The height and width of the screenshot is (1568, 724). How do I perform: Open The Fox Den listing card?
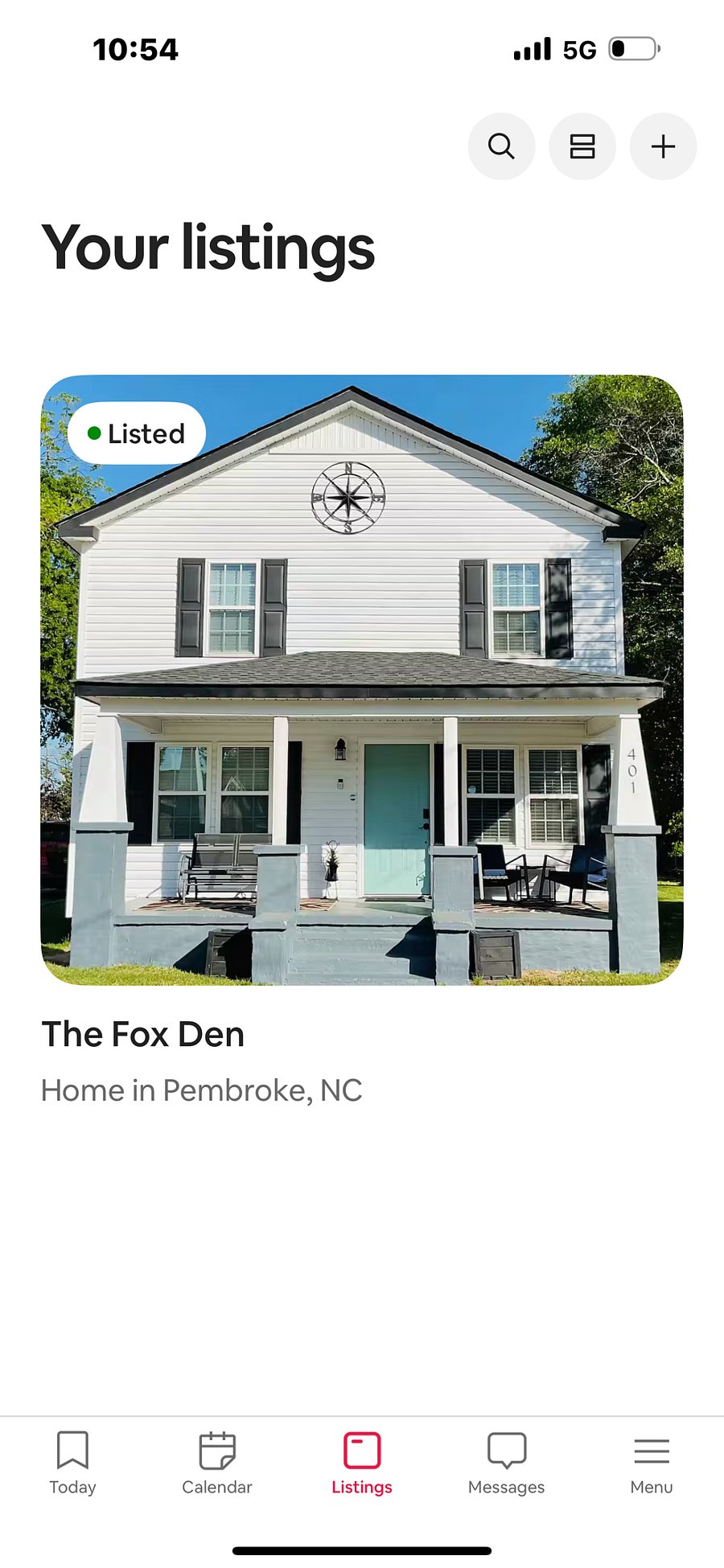coord(362,679)
